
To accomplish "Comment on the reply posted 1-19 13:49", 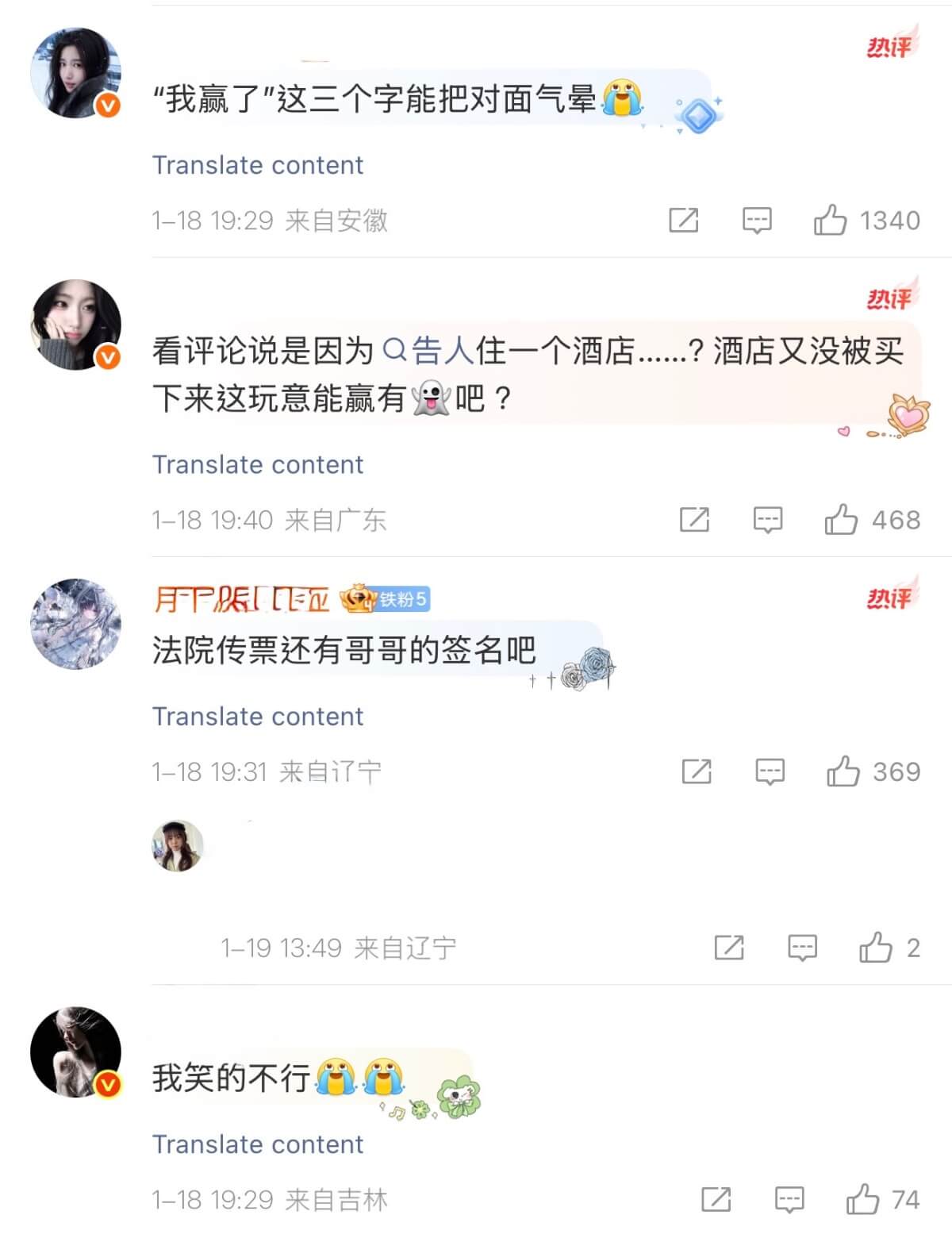I will 802,947.
